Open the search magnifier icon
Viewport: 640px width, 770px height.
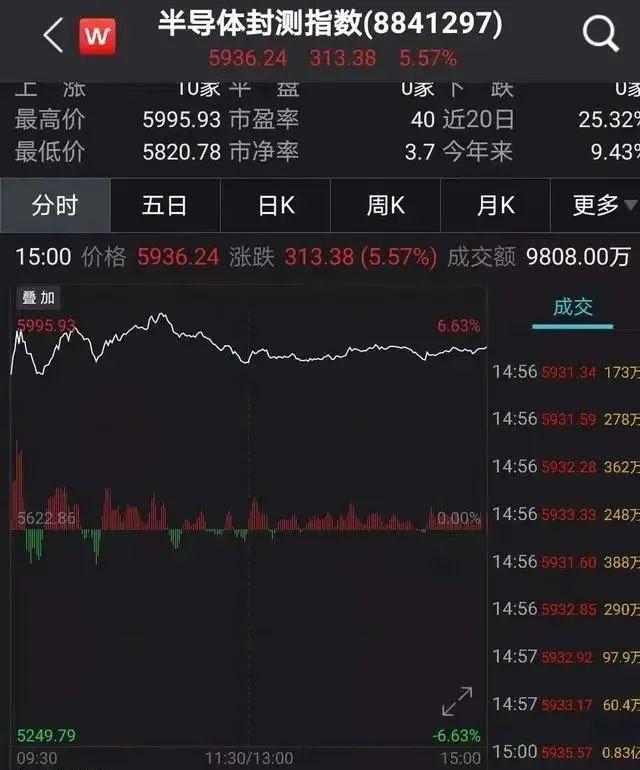(600, 34)
